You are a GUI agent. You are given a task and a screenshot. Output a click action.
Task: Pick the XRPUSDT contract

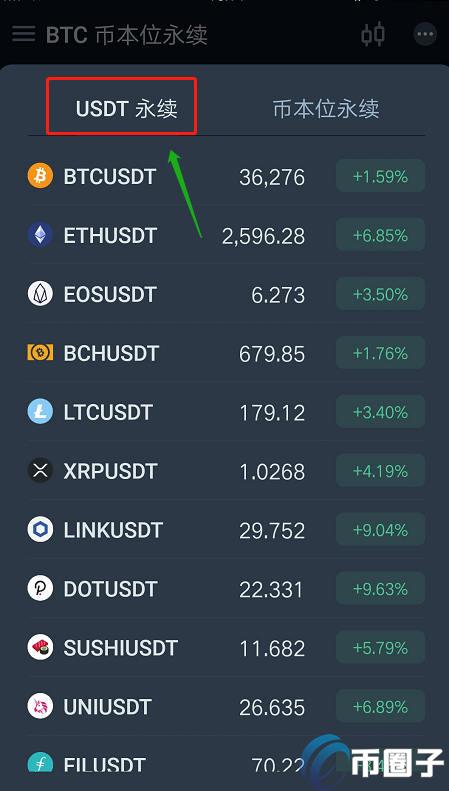(x=227, y=471)
